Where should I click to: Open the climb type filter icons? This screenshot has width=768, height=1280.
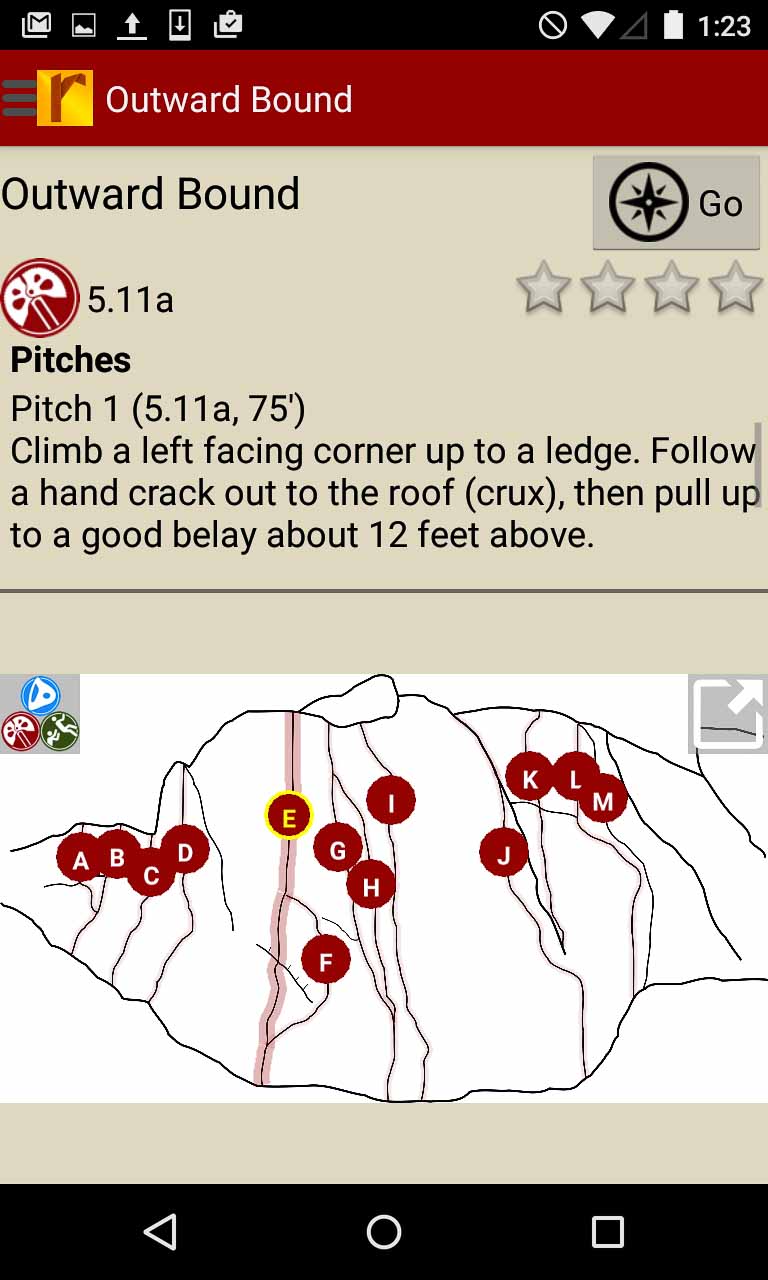[x=39, y=713]
